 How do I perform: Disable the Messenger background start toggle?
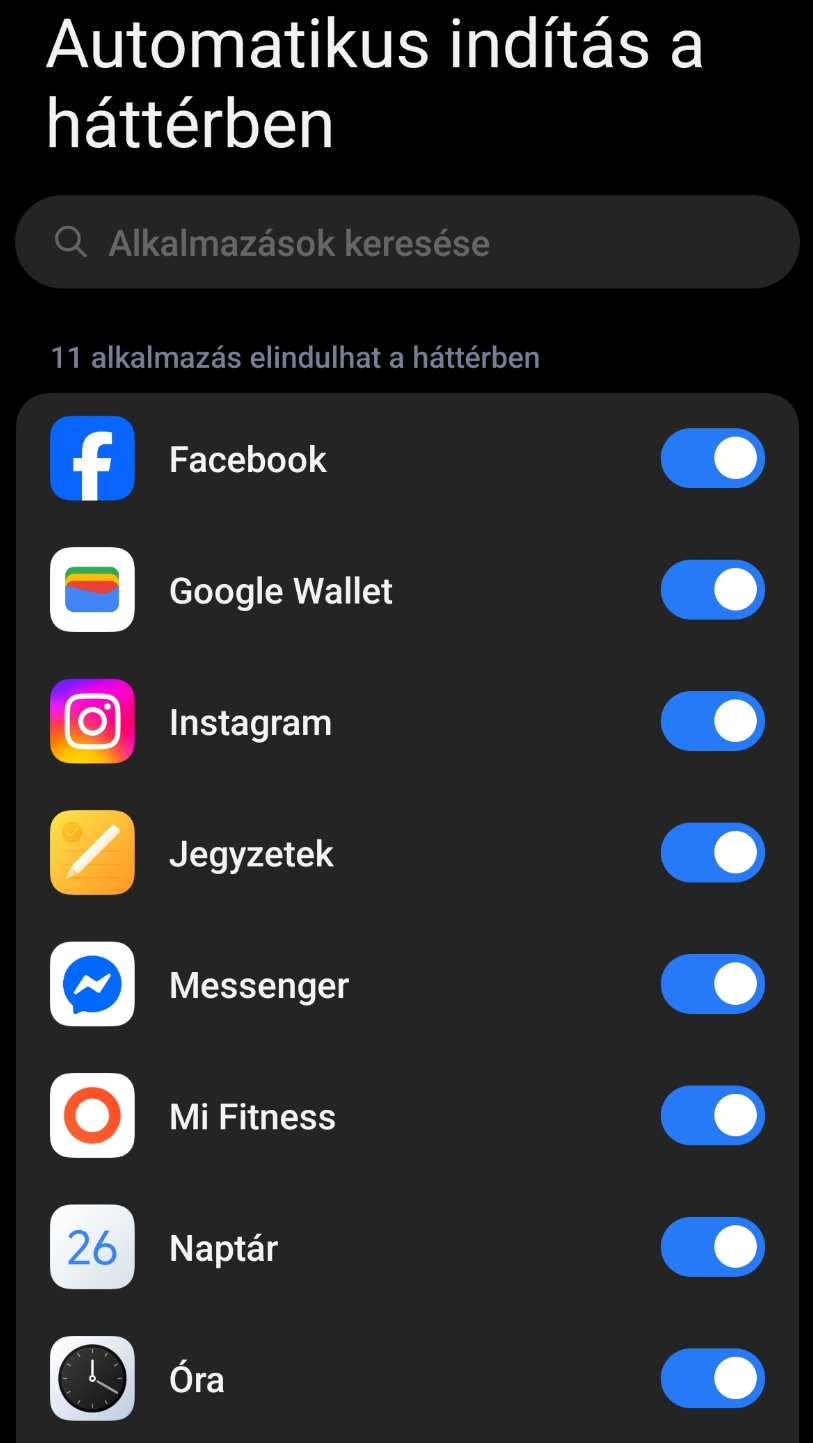(712, 985)
